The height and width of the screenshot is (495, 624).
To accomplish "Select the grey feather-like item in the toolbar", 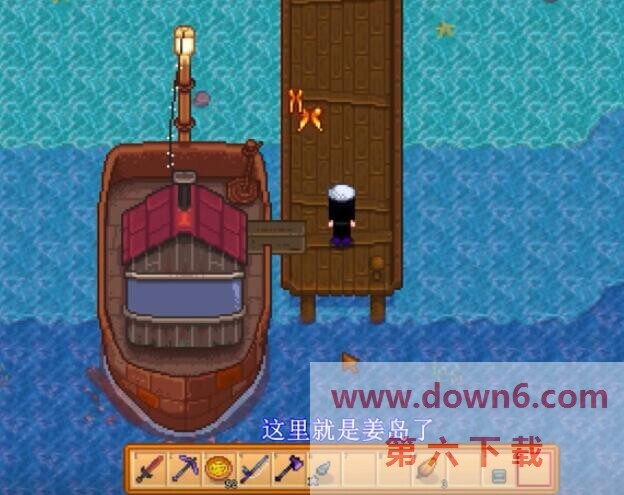I will [322, 467].
